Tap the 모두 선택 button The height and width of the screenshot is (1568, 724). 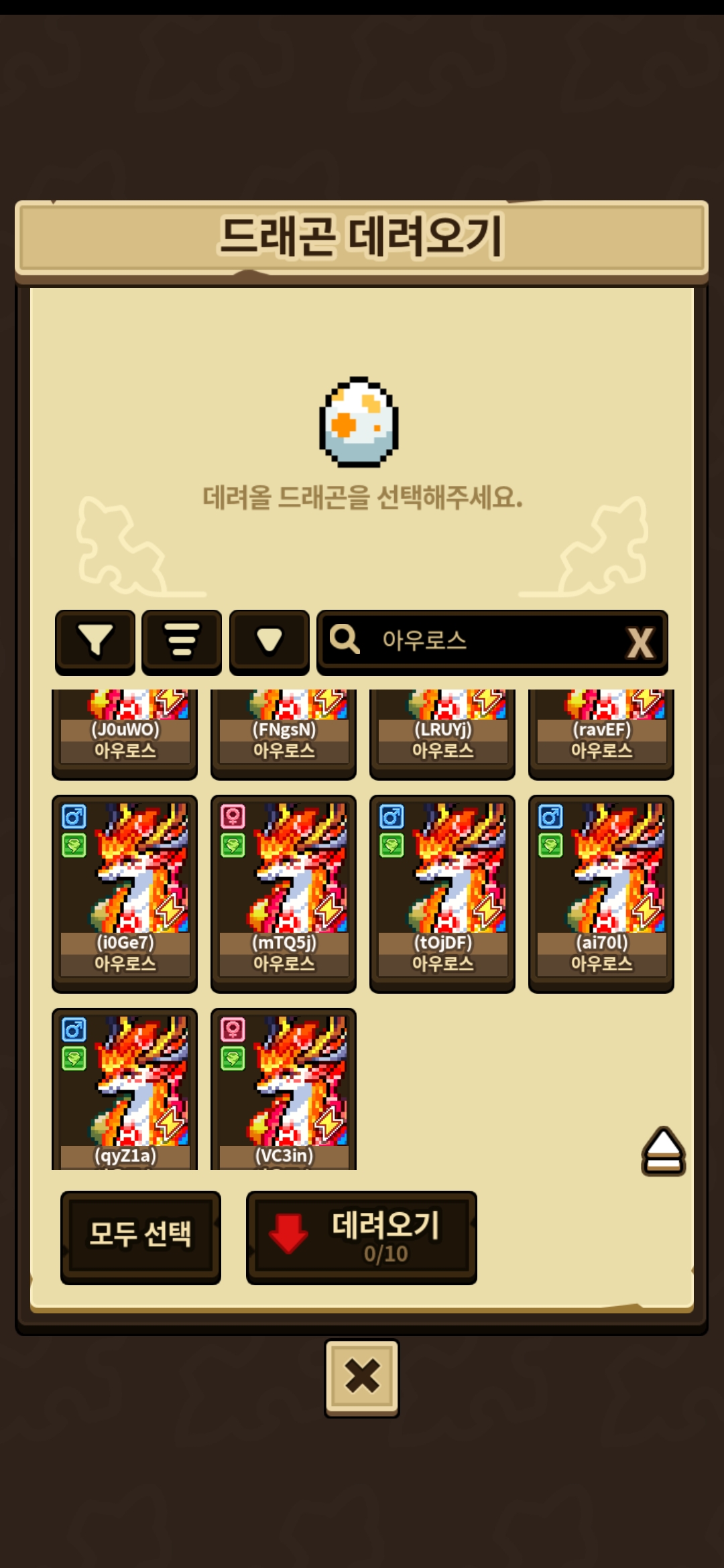tap(141, 1237)
